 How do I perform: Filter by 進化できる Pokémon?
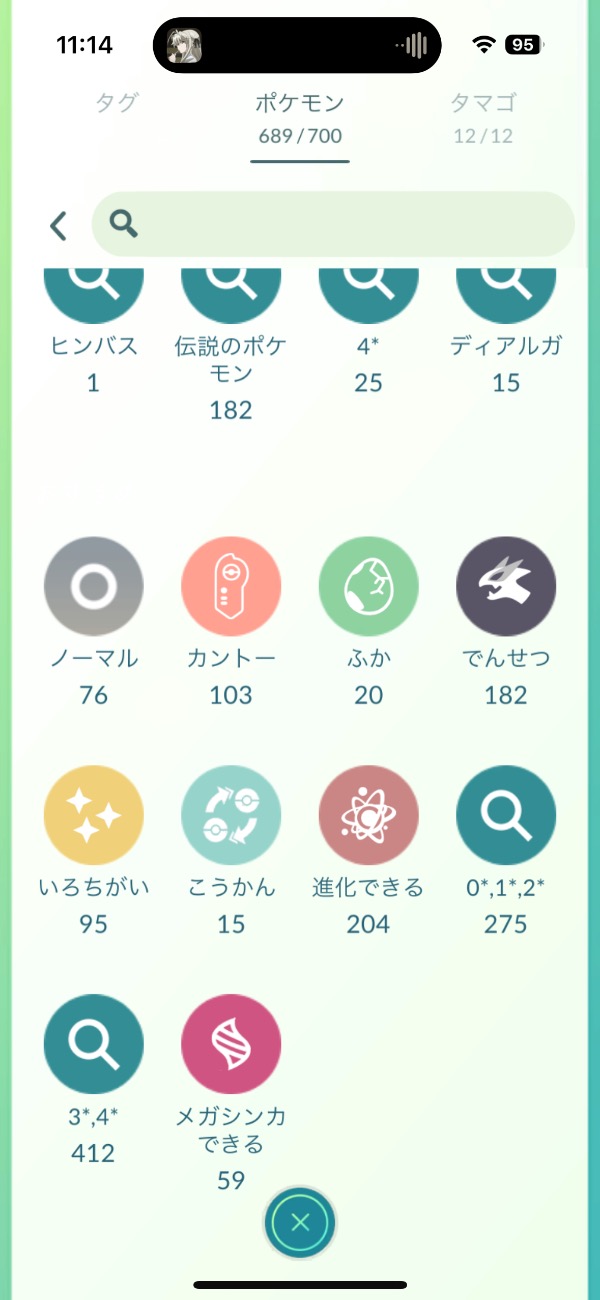click(x=368, y=816)
